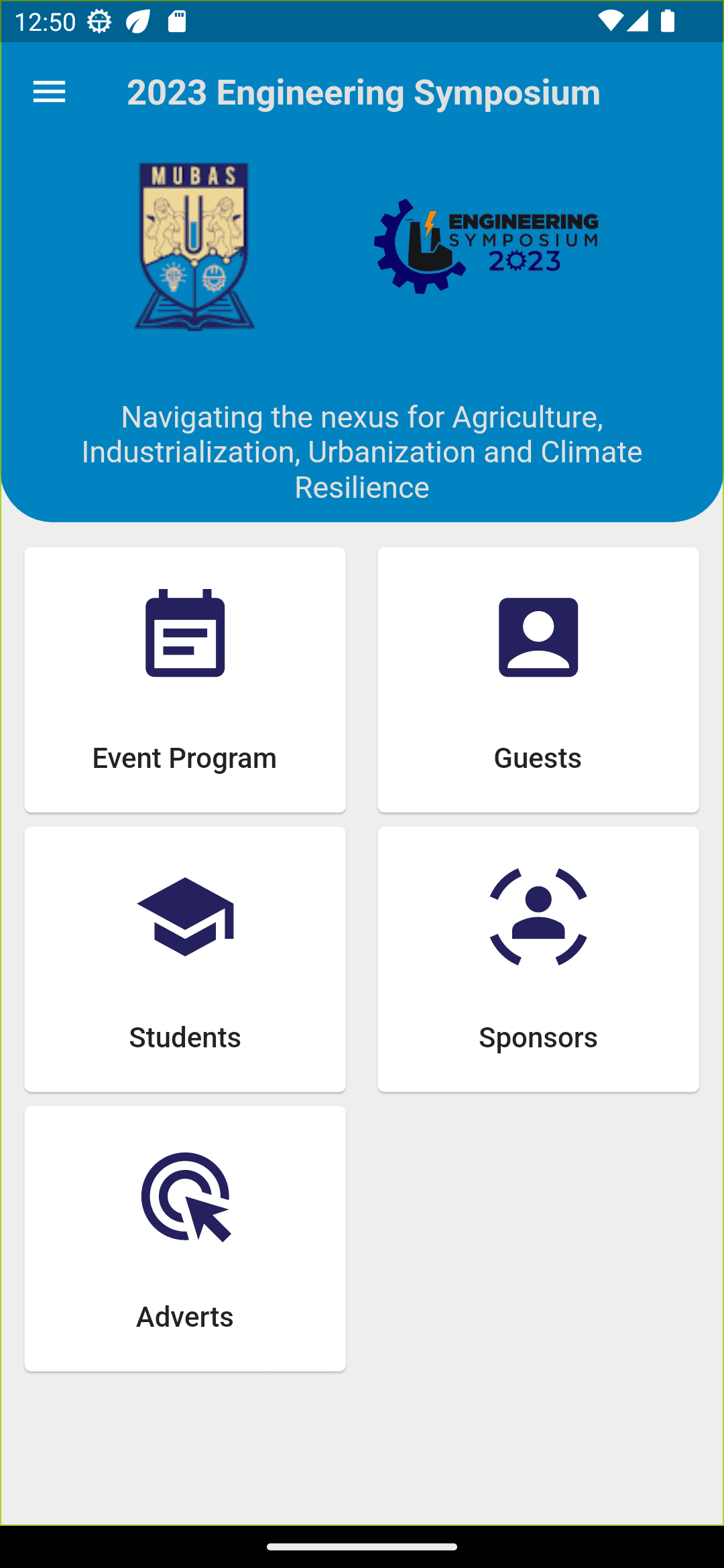Tap the Wi-Fi status bar icon
This screenshot has width=724, height=1568.
(611, 22)
